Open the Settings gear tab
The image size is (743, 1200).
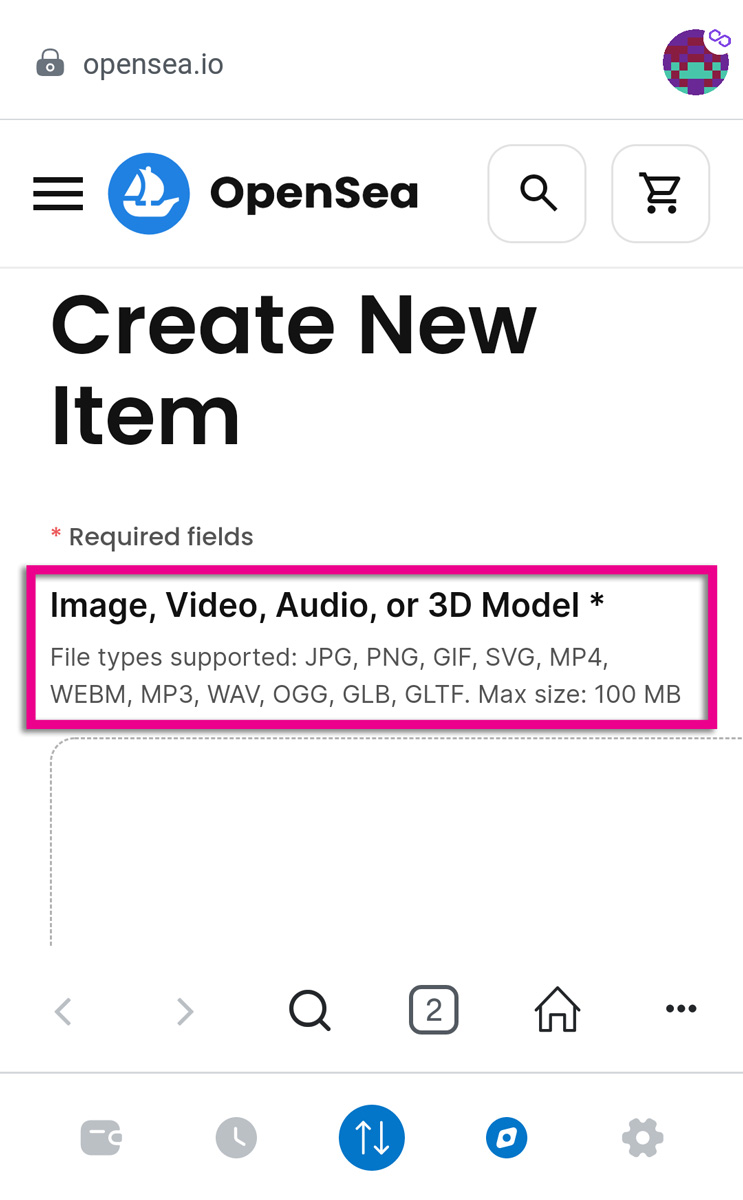(642, 1138)
